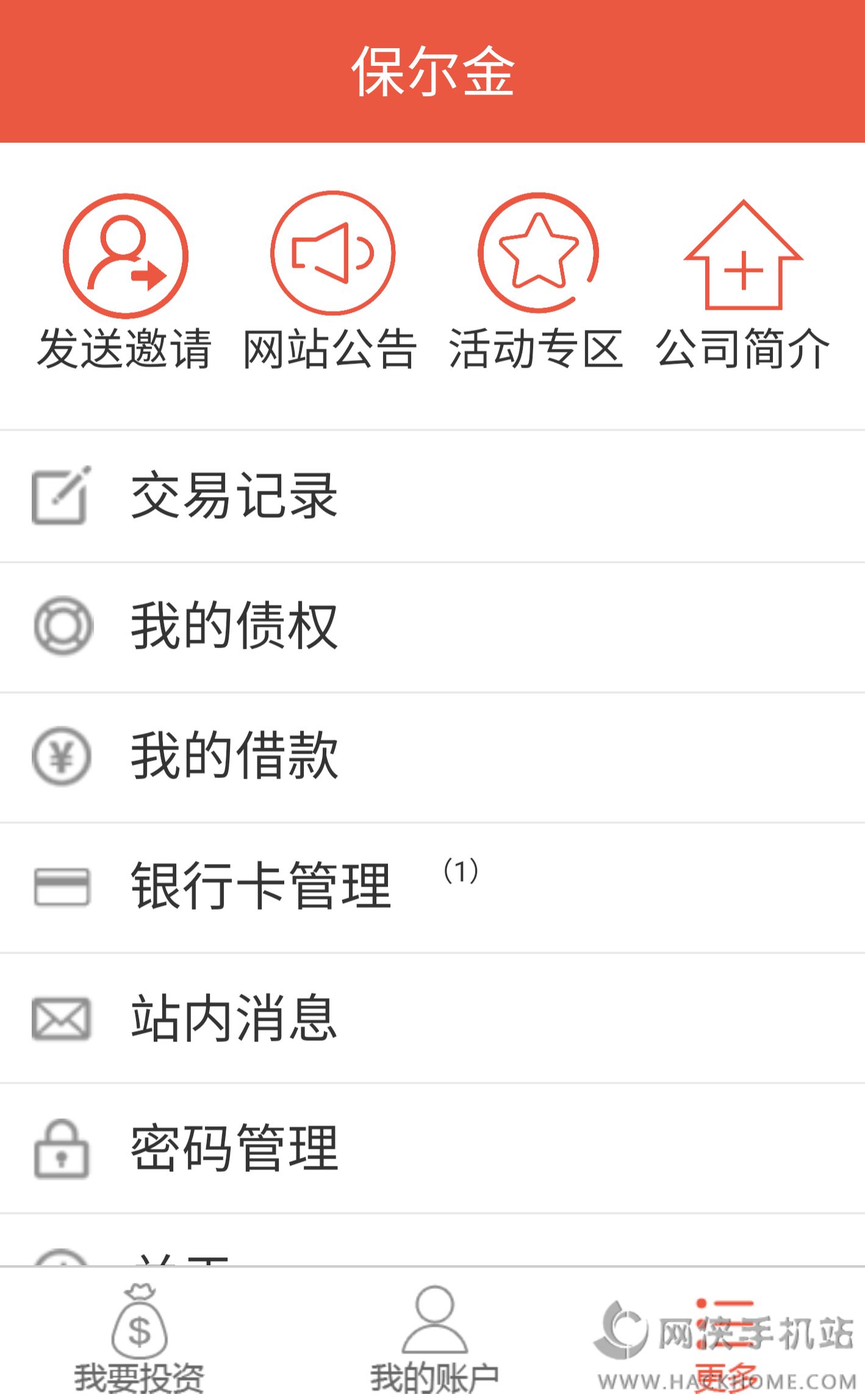The image size is (865, 1400).
Task: Check 站内消息 messages
Action: click(x=433, y=1018)
